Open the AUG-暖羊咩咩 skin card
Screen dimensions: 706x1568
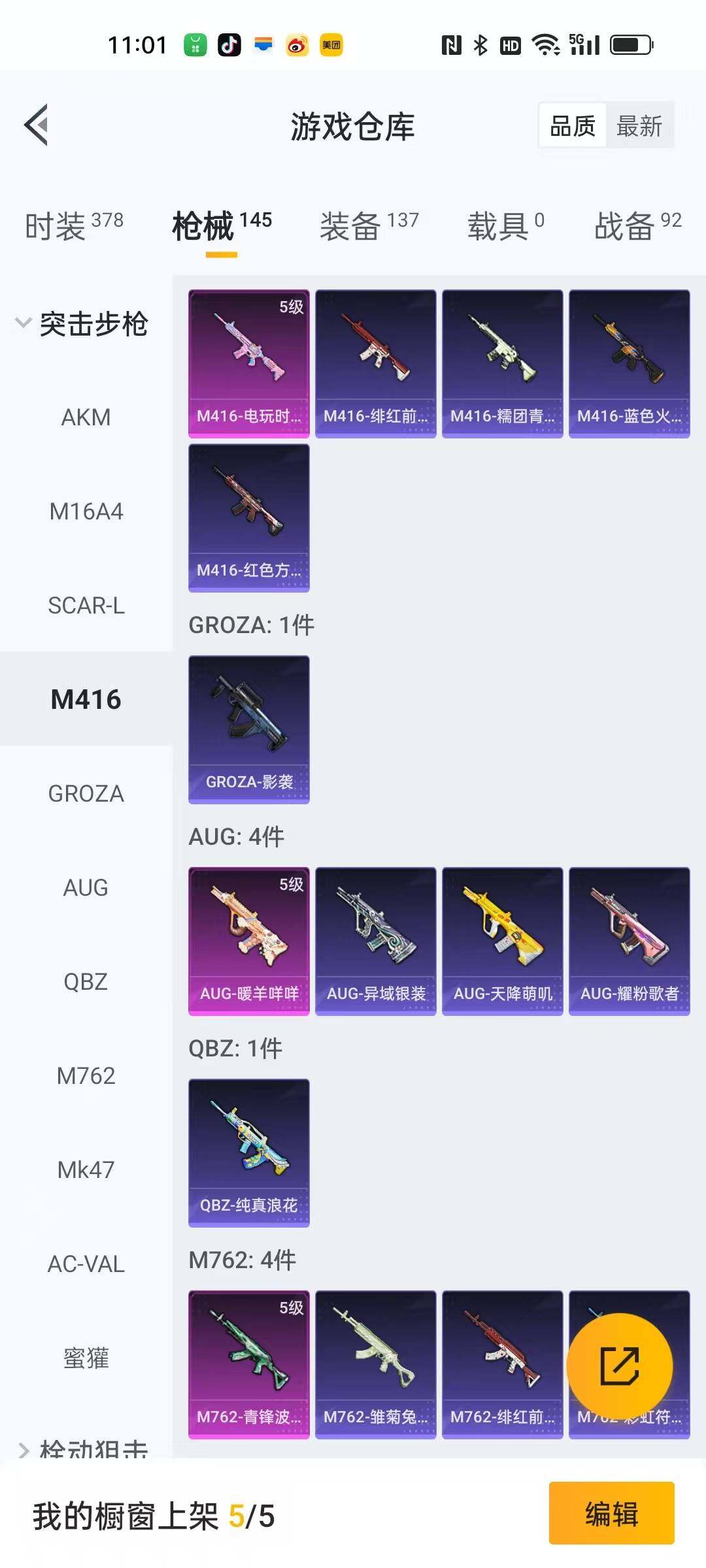pos(248,941)
